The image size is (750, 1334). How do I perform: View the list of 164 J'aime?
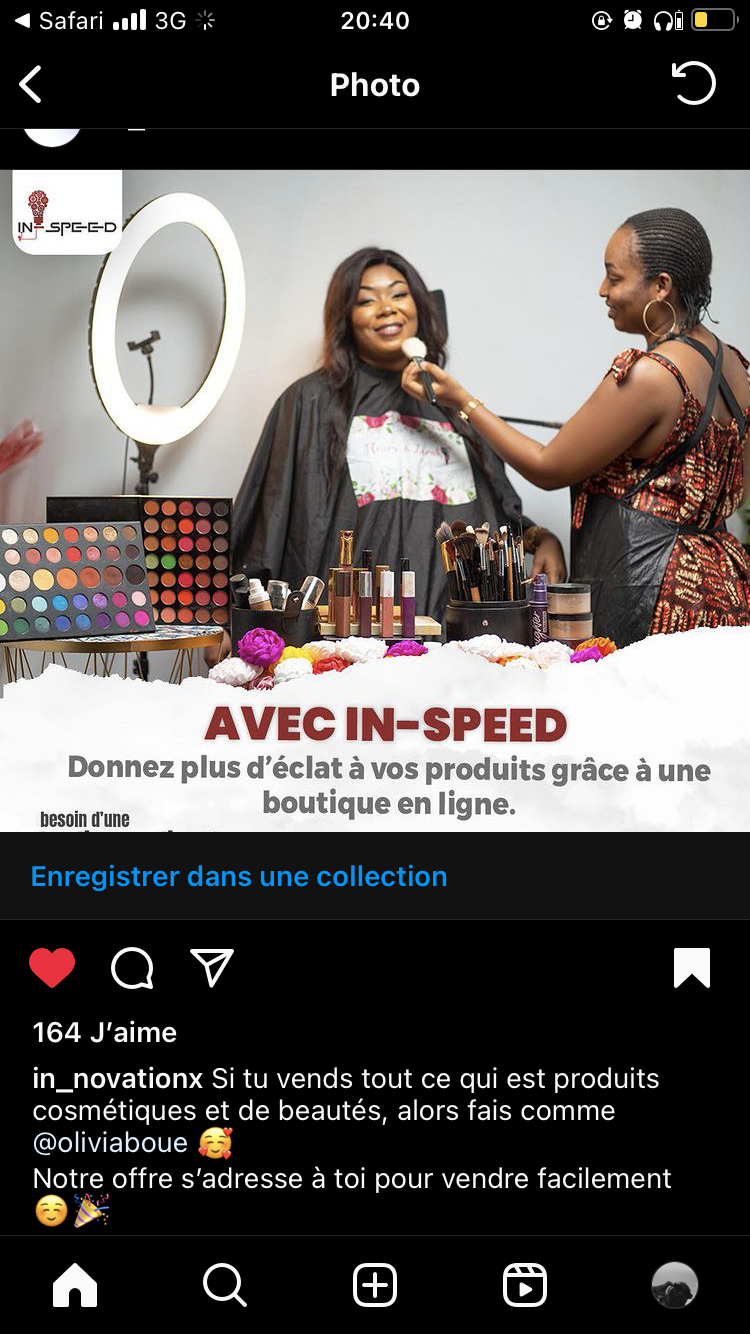click(x=105, y=1032)
